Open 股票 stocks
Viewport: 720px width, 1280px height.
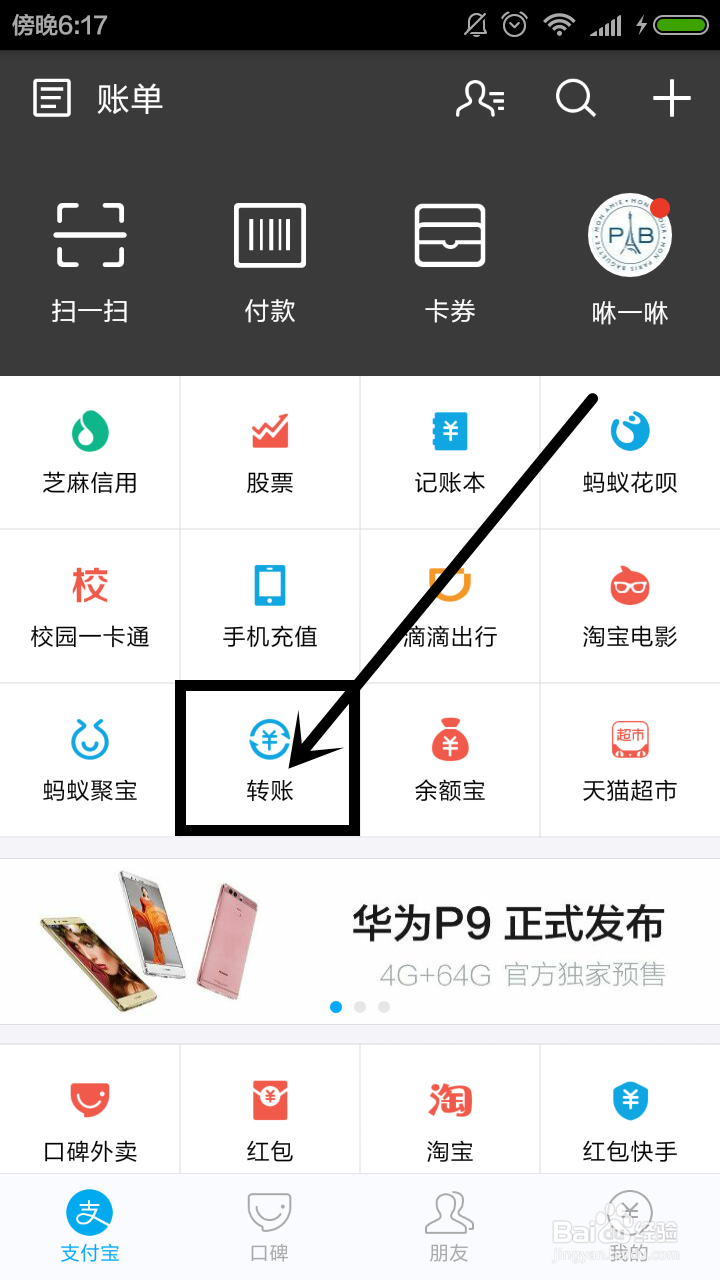click(x=270, y=453)
